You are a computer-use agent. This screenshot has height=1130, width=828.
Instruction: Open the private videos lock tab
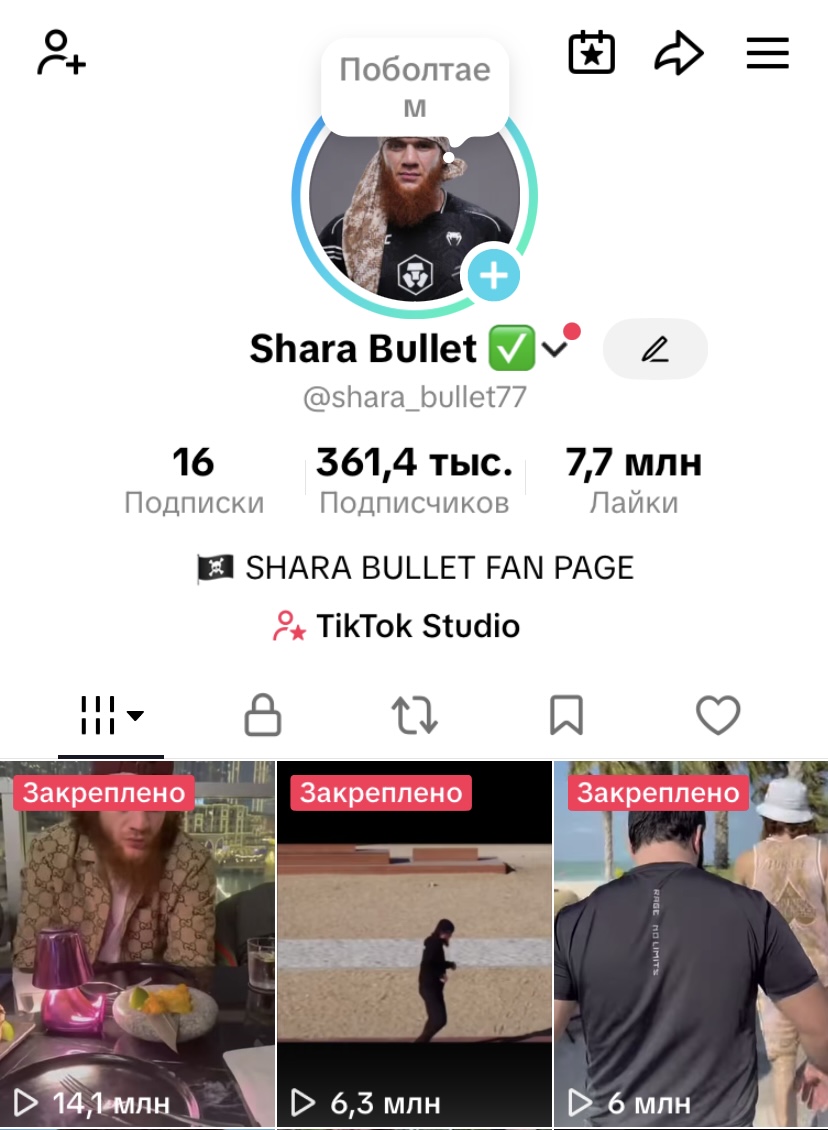pos(262,715)
